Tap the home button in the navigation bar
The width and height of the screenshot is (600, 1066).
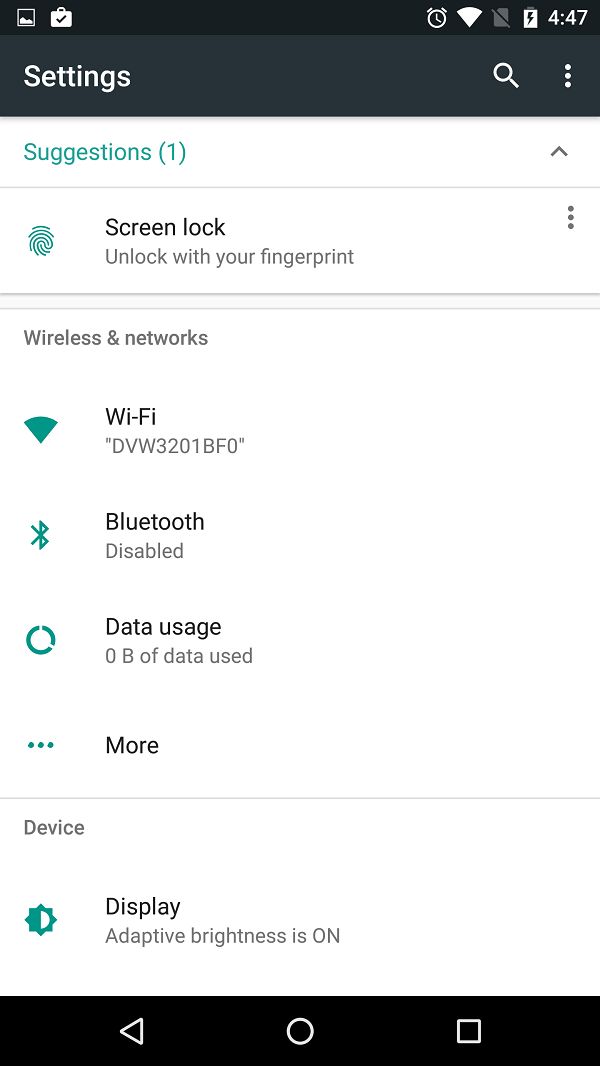click(300, 1031)
